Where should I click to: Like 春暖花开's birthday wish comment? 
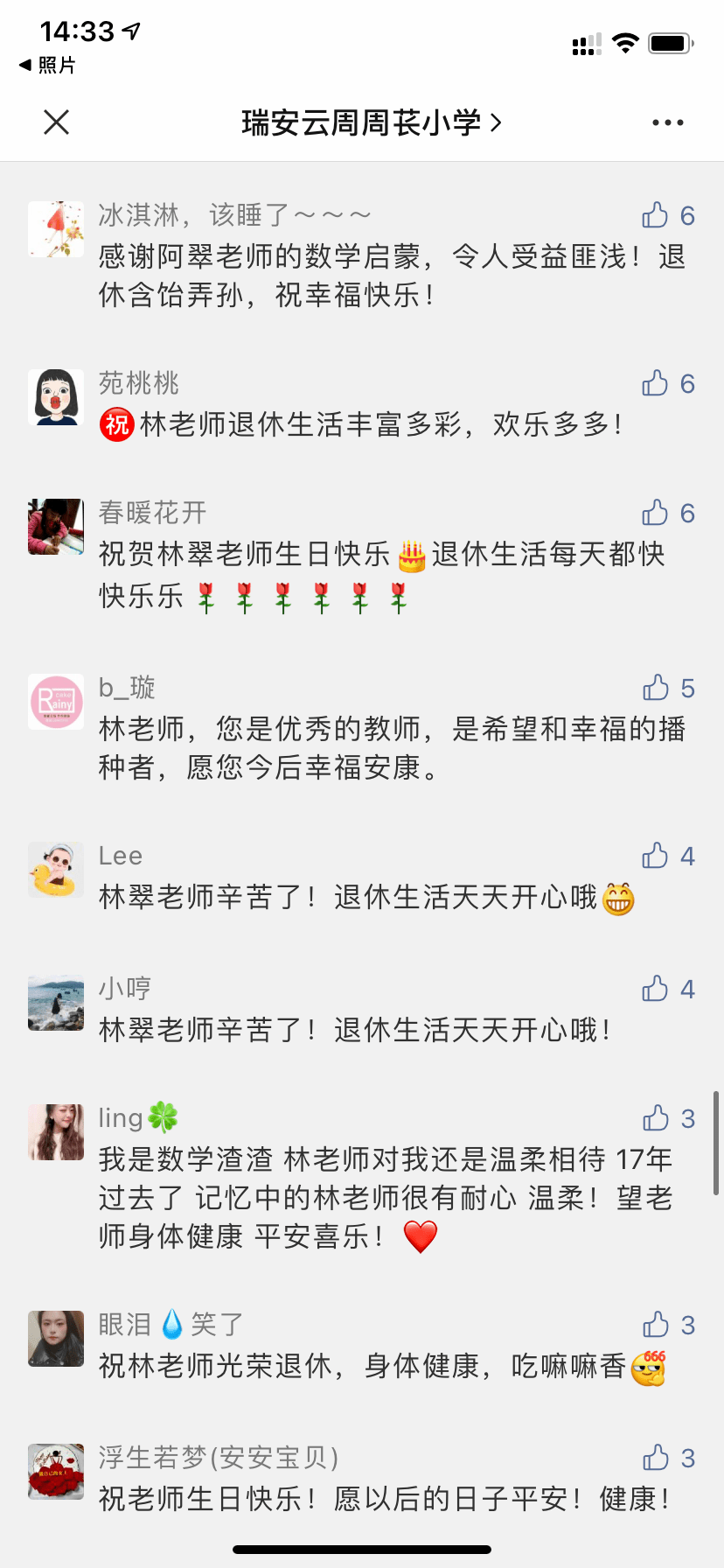(656, 513)
